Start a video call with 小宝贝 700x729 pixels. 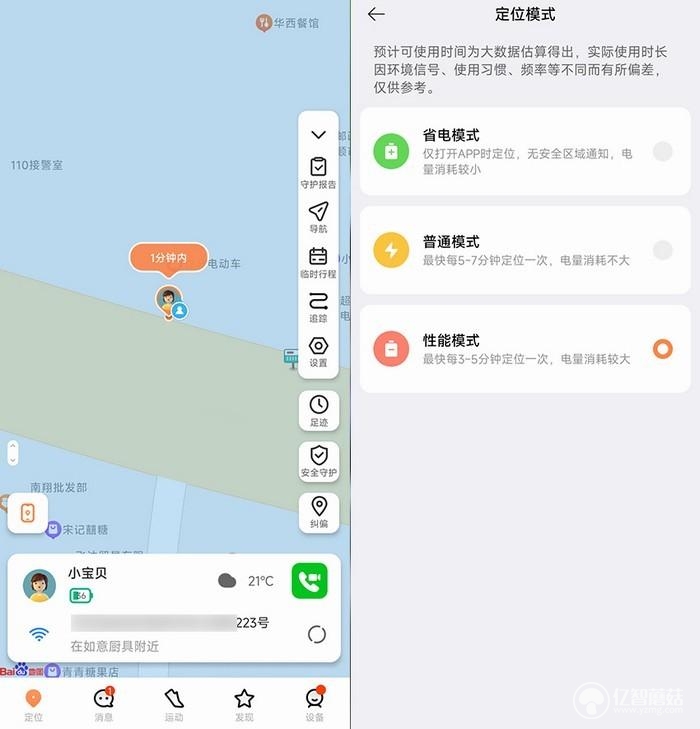[x=309, y=581]
